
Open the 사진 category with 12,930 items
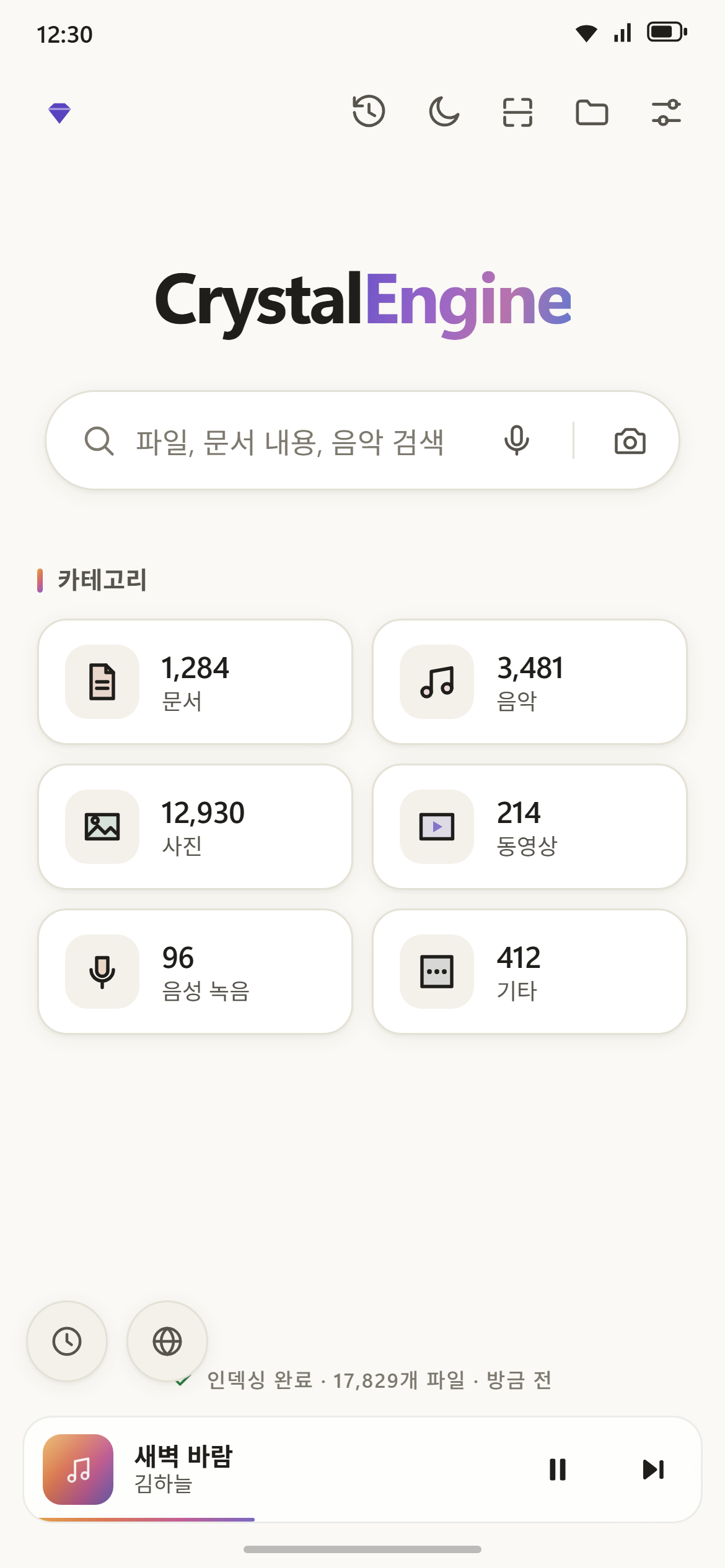click(x=195, y=826)
